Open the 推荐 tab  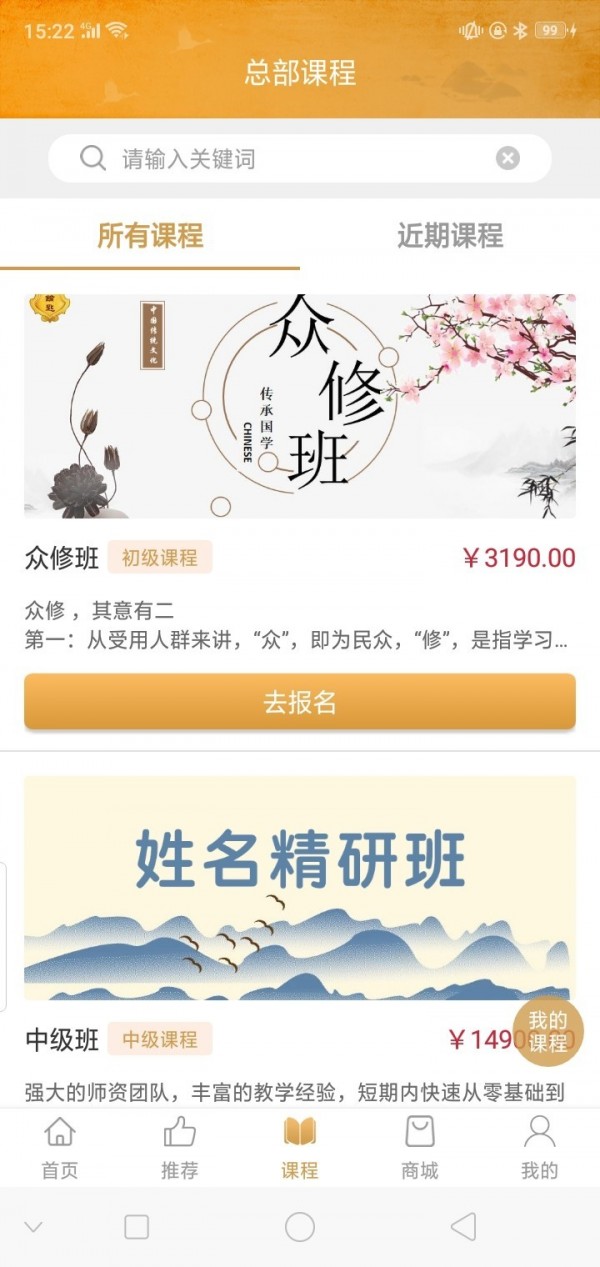coord(180,1148)
